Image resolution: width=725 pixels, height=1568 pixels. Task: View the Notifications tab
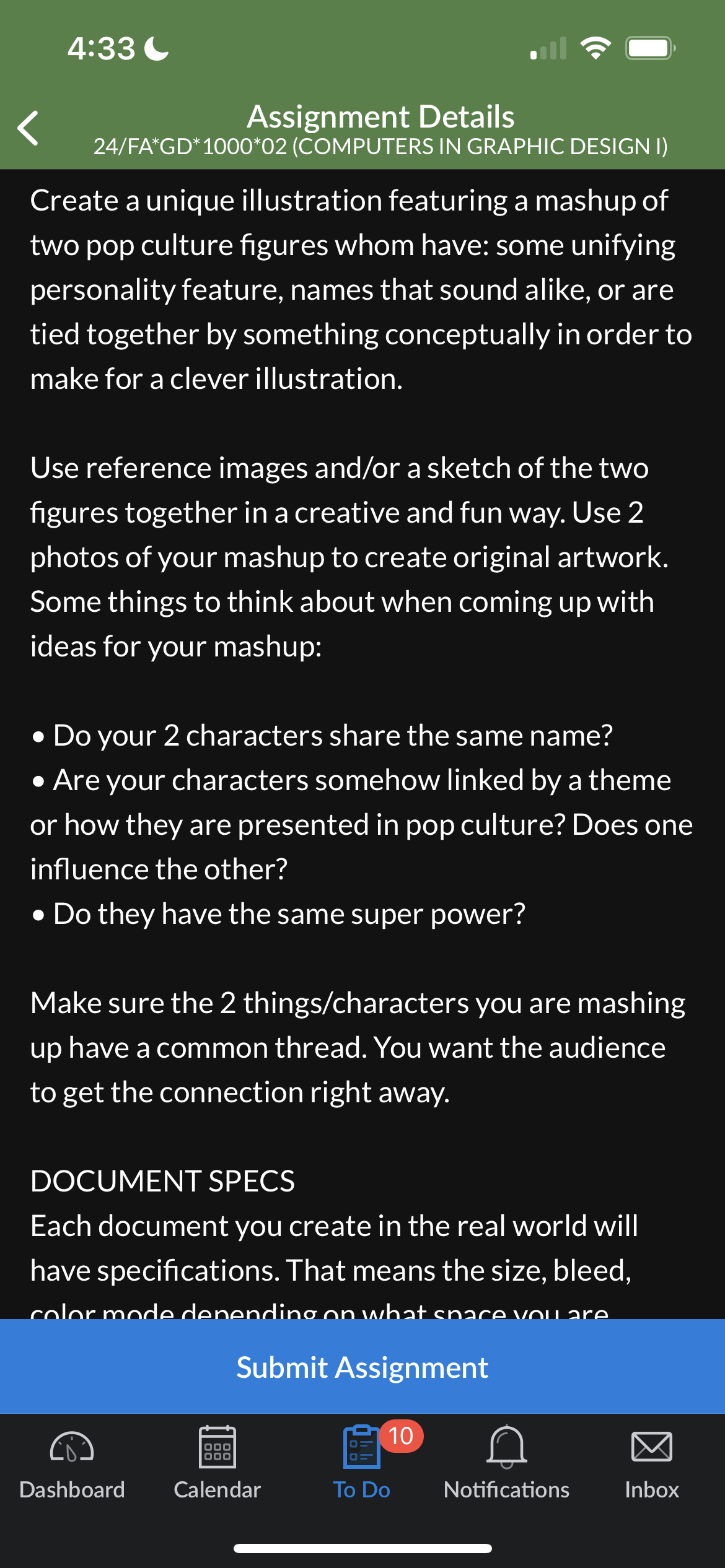506,1461
